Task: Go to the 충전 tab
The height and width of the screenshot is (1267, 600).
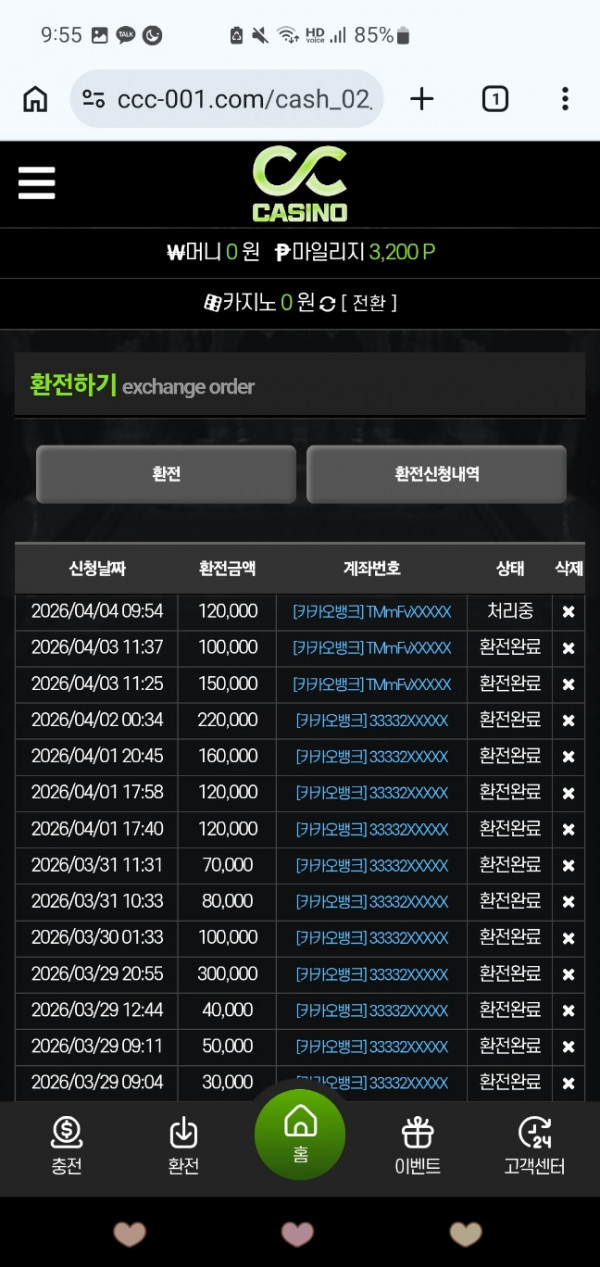Action: tap(66, 1146)
